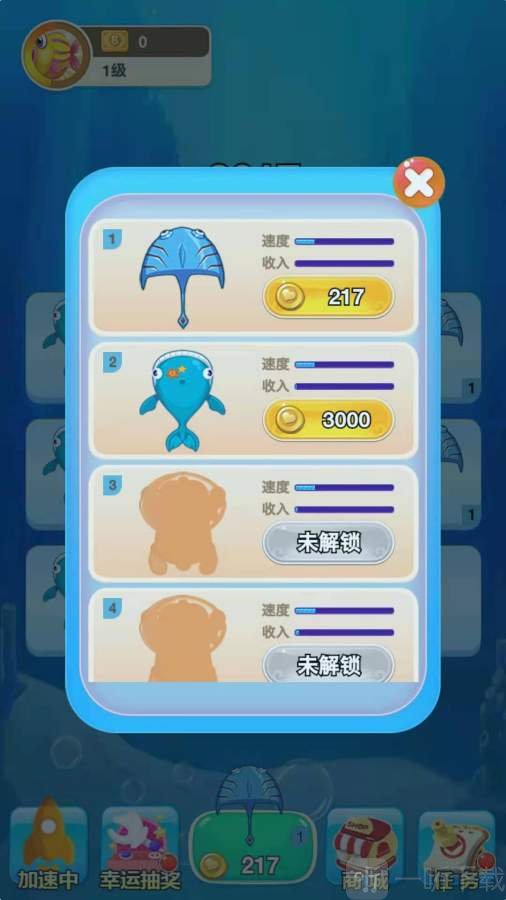Close the fish shop popup
This screenshot has height=900, width=506.
(419, 182)
